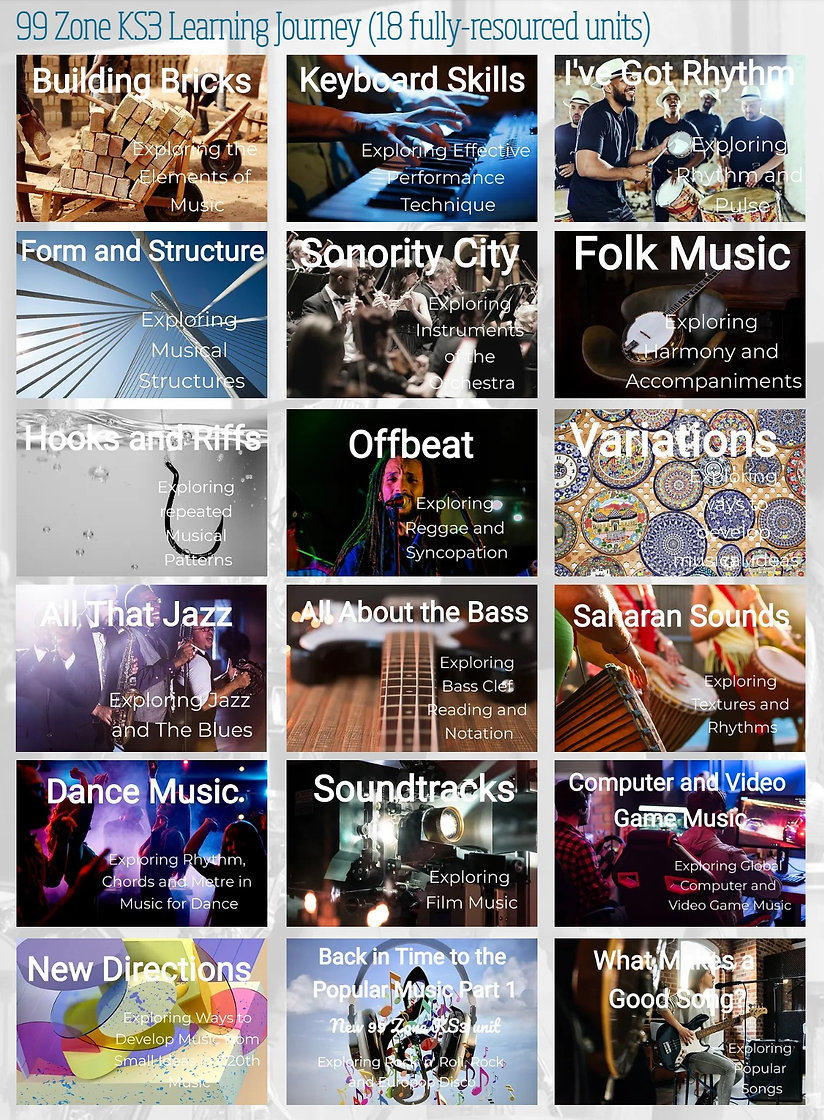Select the Soundtracks film music unit
Screen dimensions: 824x1120
[411, 844]
